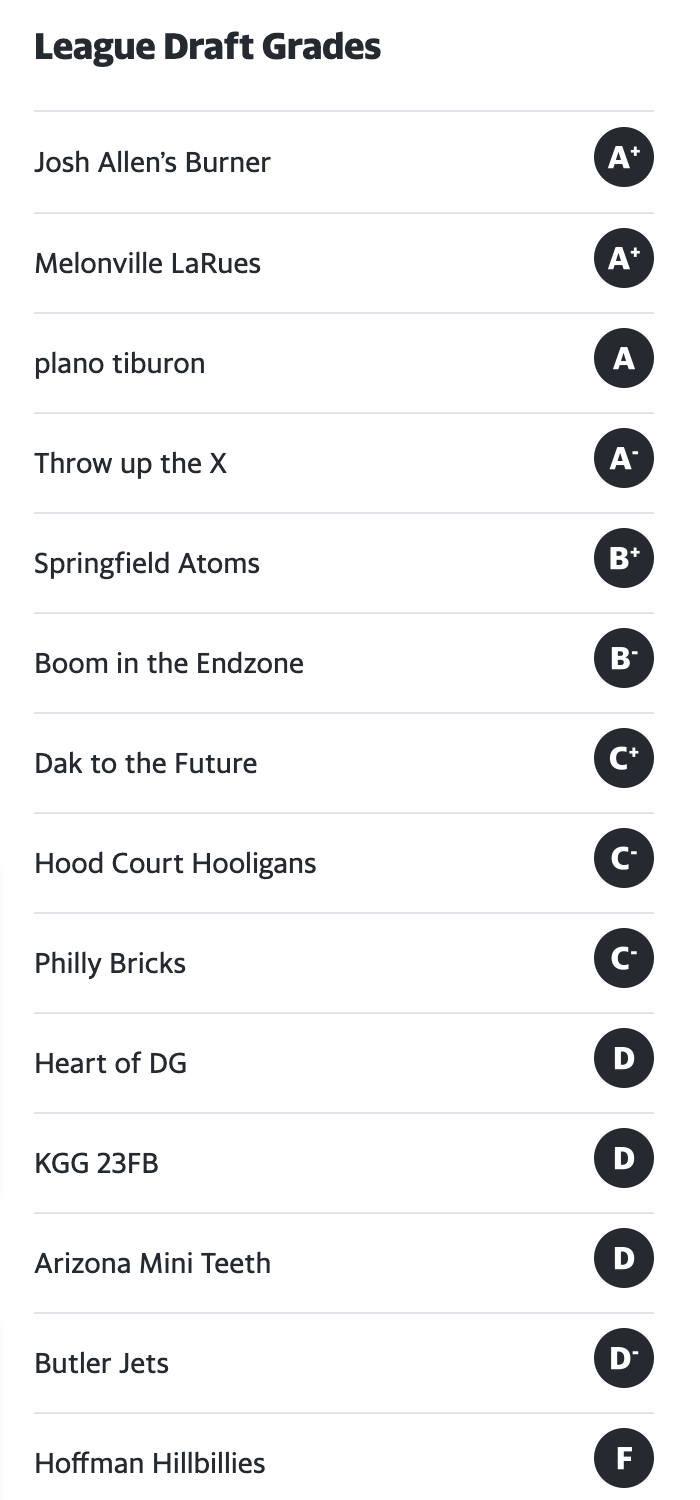View Heart of DG's draft grade
700x1500 pixels.
coord(343,1063)
